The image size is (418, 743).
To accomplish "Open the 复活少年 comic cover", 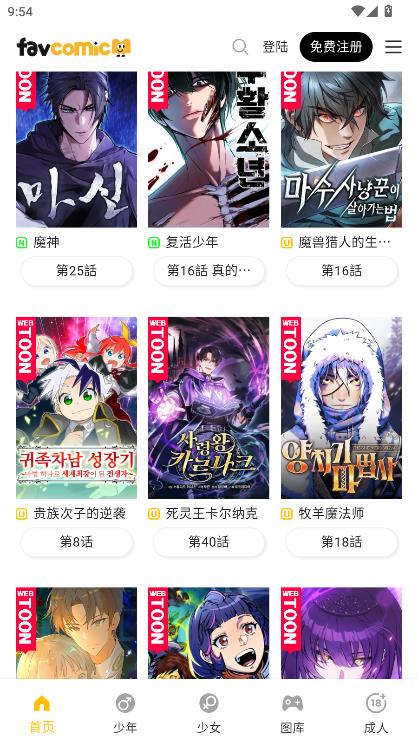I will [209, 149].
